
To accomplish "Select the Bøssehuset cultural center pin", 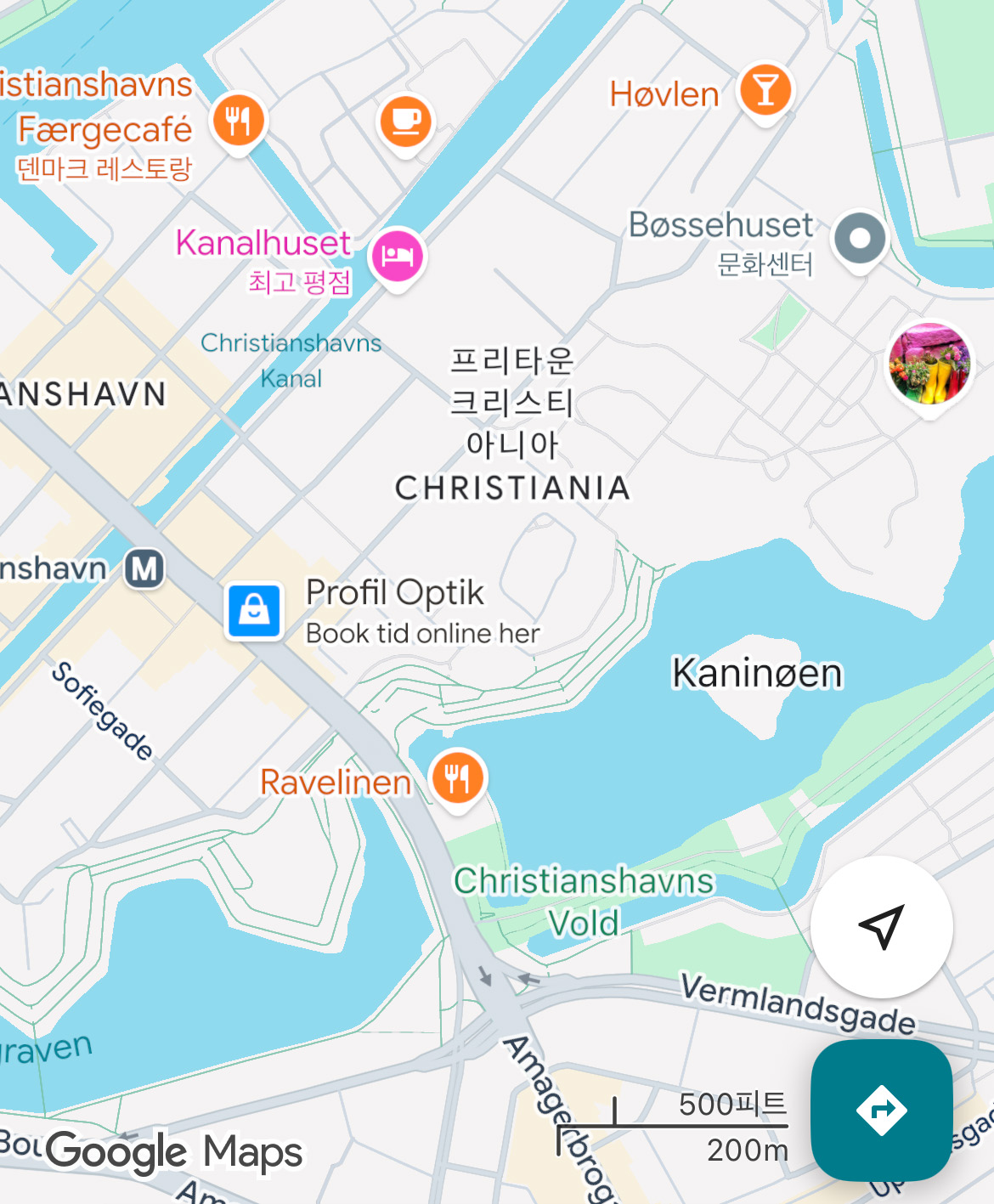I will (x=860, y=239).
